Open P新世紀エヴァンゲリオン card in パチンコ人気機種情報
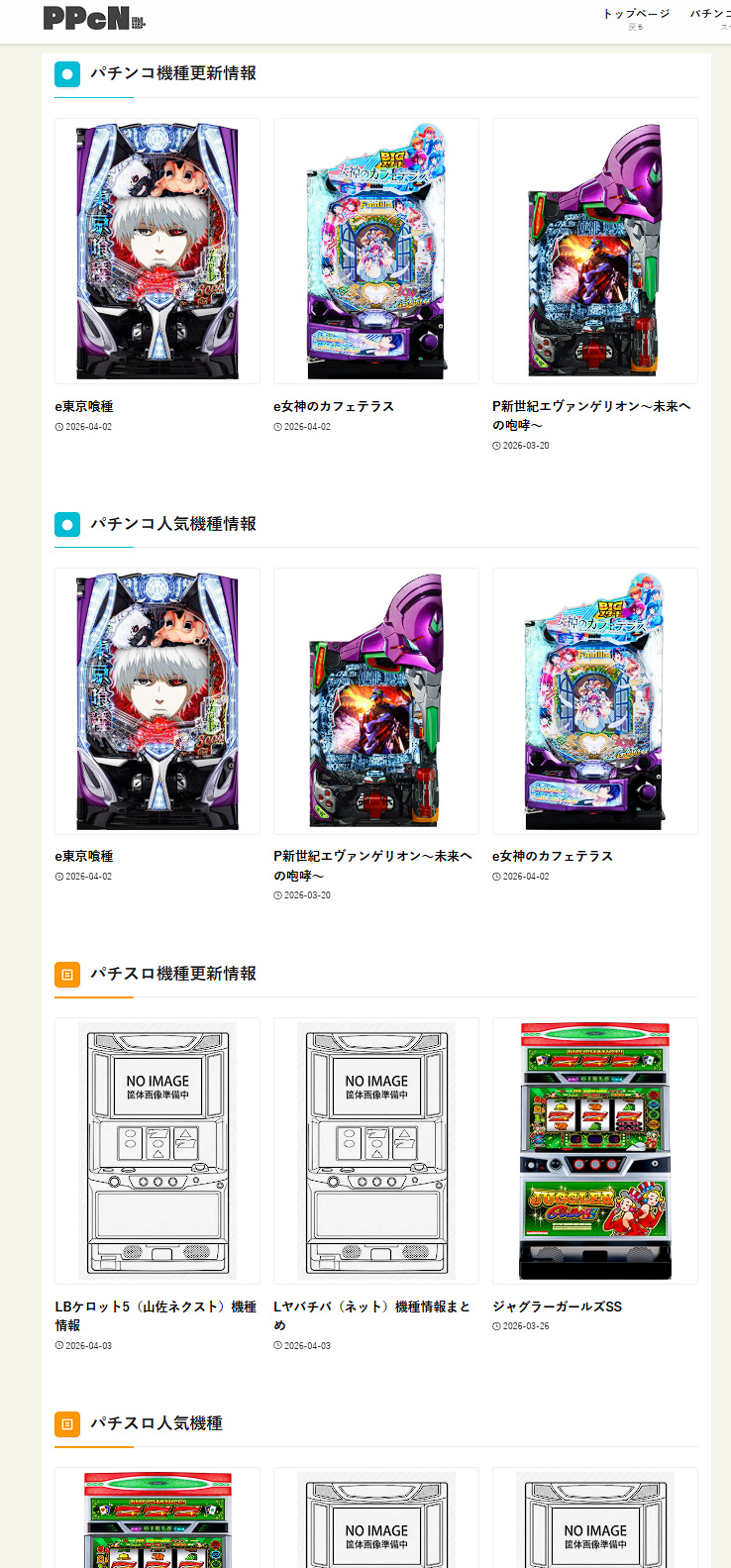The image size is (731, 1568). point(376,701)
